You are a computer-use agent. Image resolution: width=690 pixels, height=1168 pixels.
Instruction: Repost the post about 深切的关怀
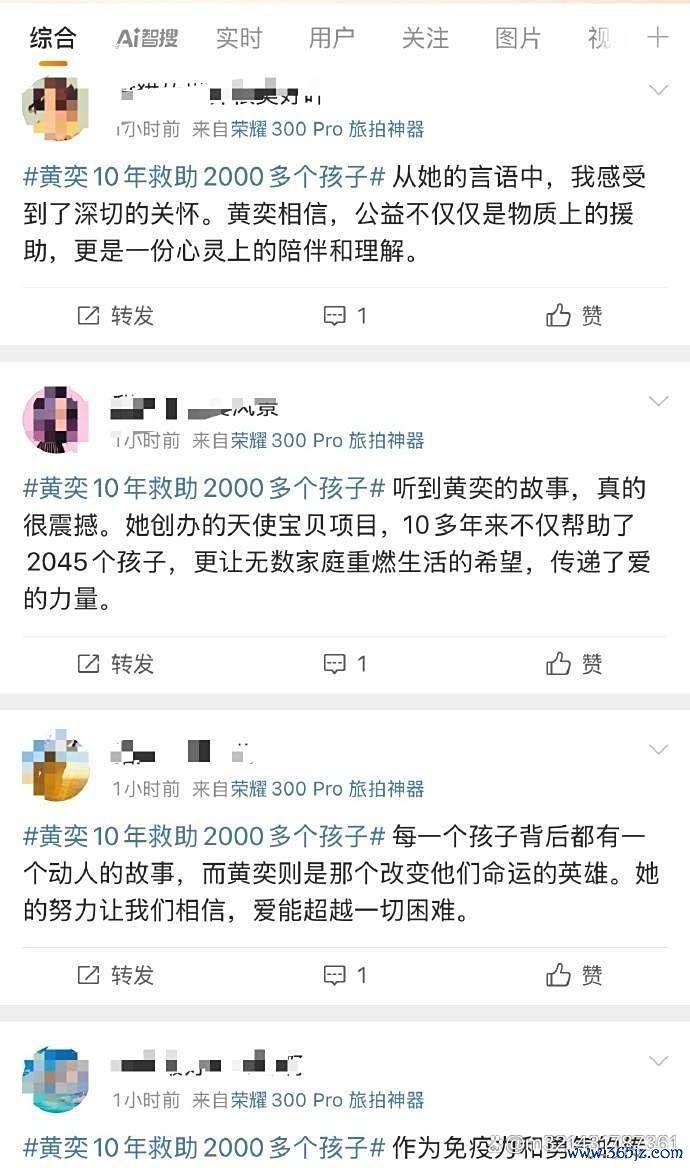[x=116, y=316]
